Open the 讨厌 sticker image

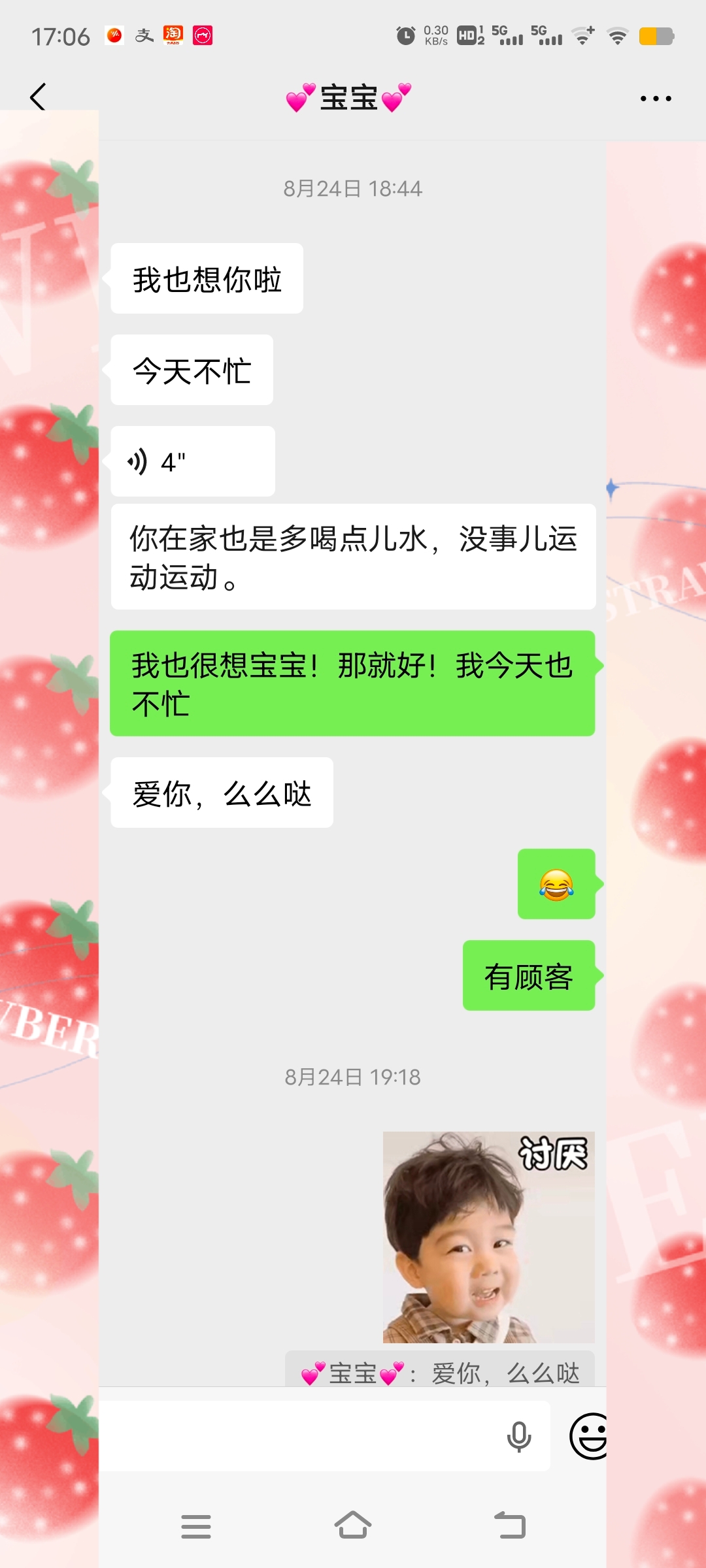(x=489, y=1237)
